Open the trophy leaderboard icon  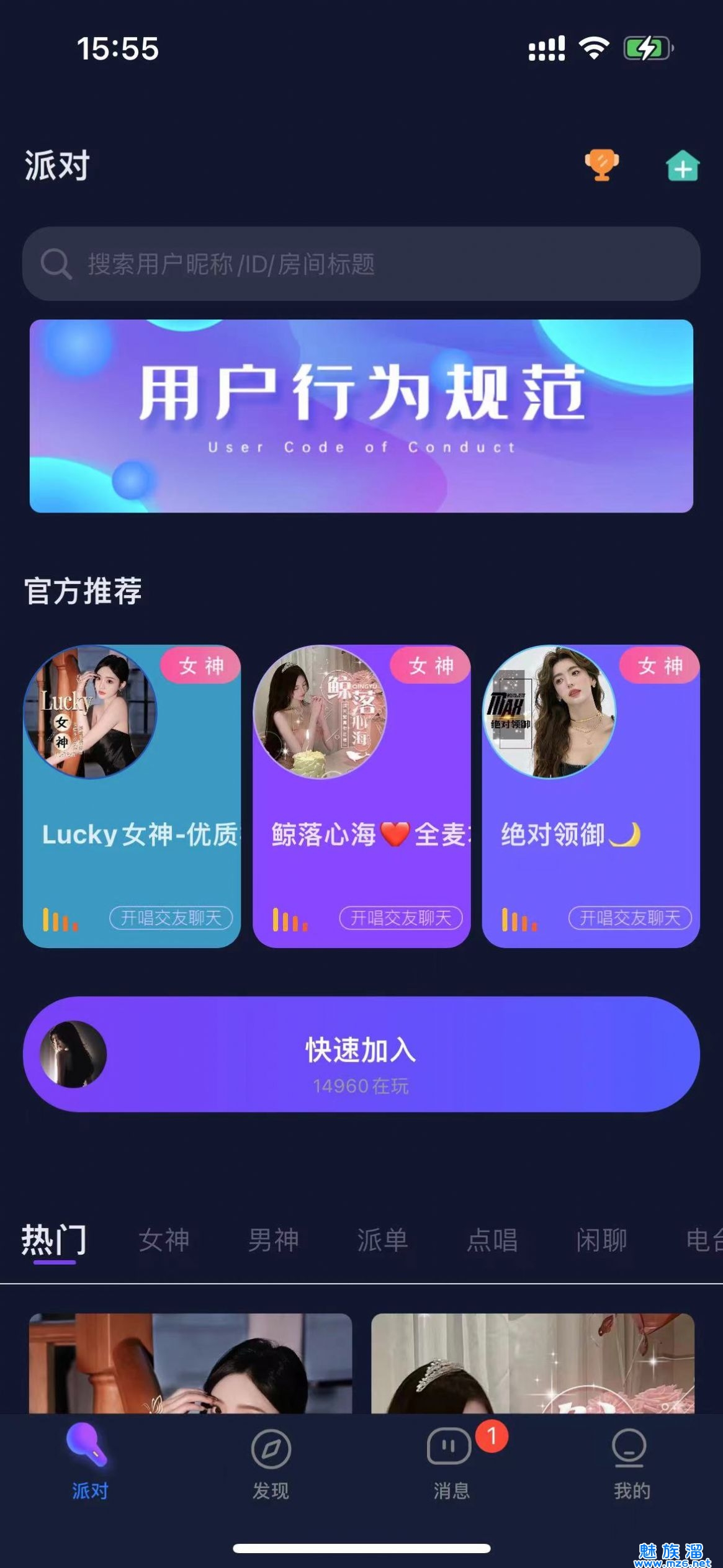(601, 166)
